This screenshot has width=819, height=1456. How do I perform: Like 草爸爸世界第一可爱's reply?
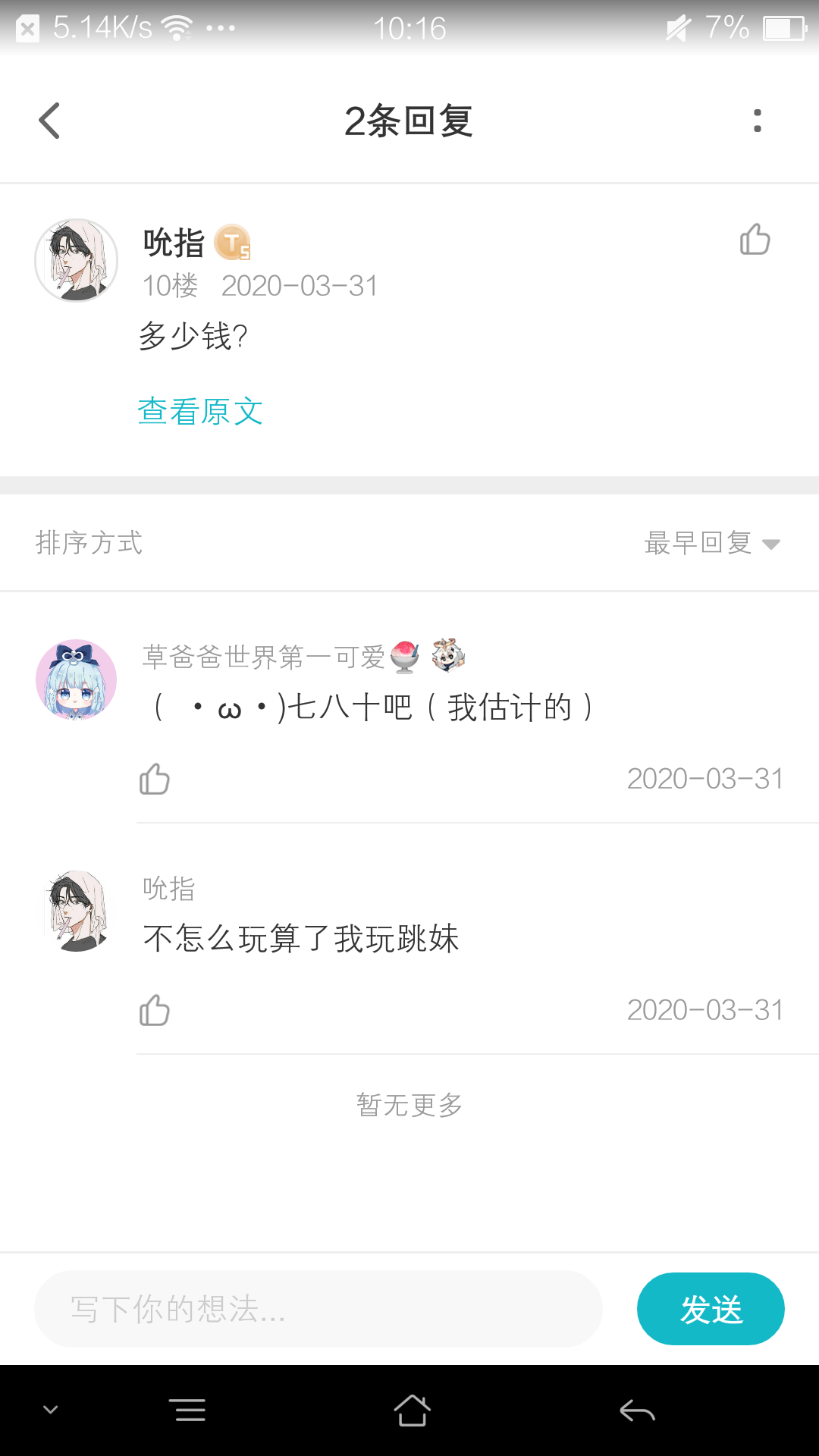(154, 778)
